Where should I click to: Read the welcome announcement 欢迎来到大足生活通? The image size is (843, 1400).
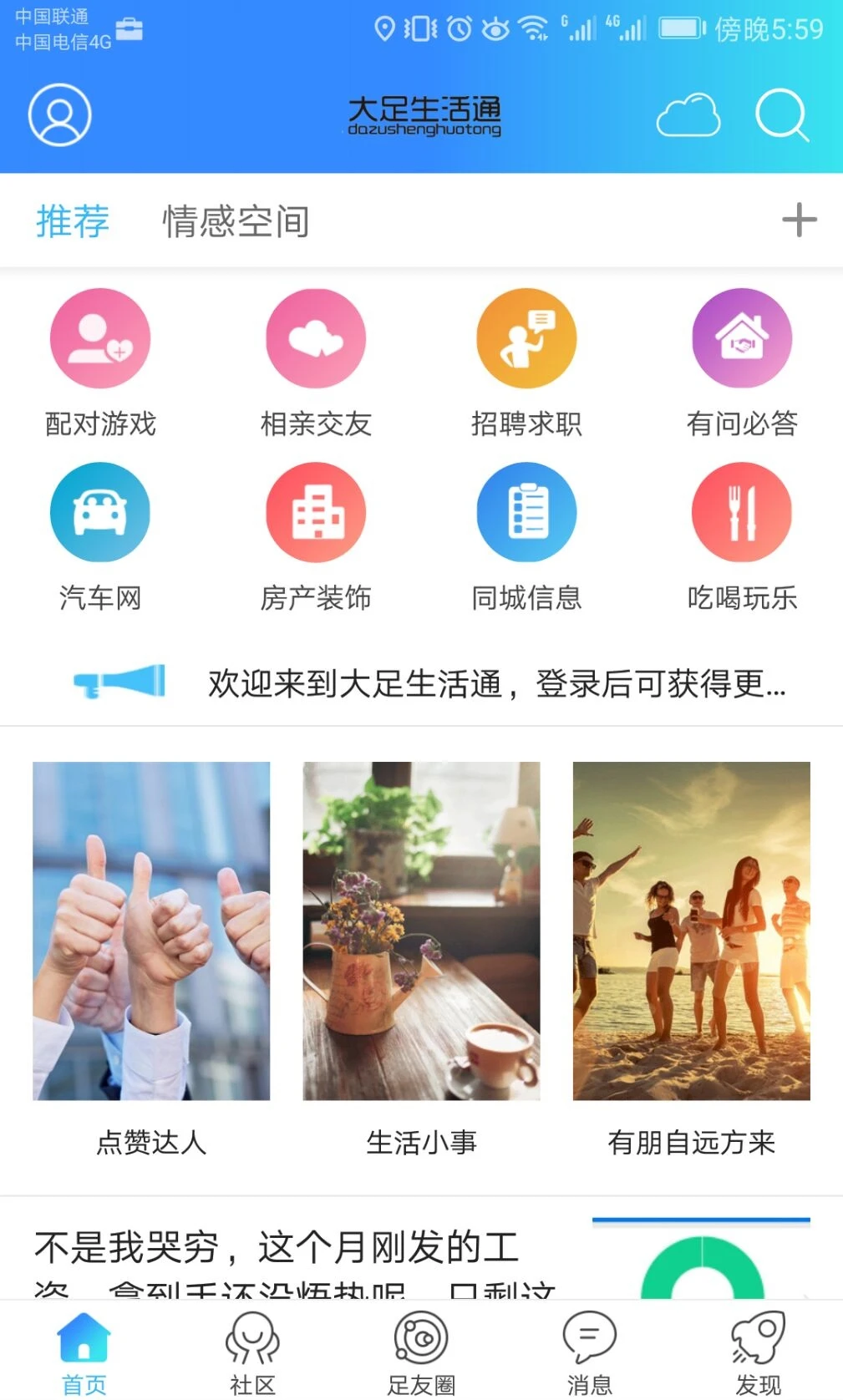pyautogui.click(x=496, y=683)
